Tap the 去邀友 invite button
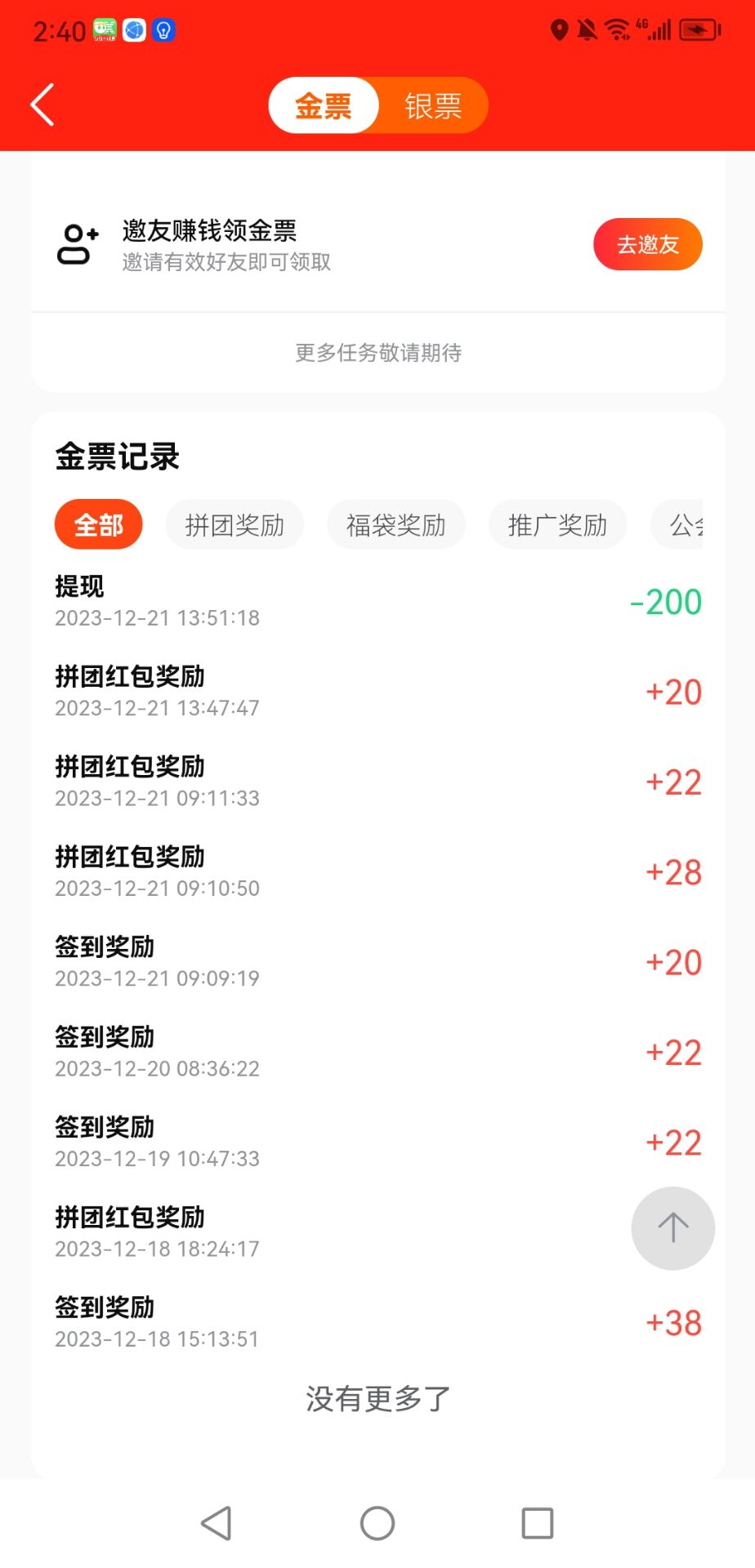Viewport: 755px width, 1568px height. click(x=648, y=244)
